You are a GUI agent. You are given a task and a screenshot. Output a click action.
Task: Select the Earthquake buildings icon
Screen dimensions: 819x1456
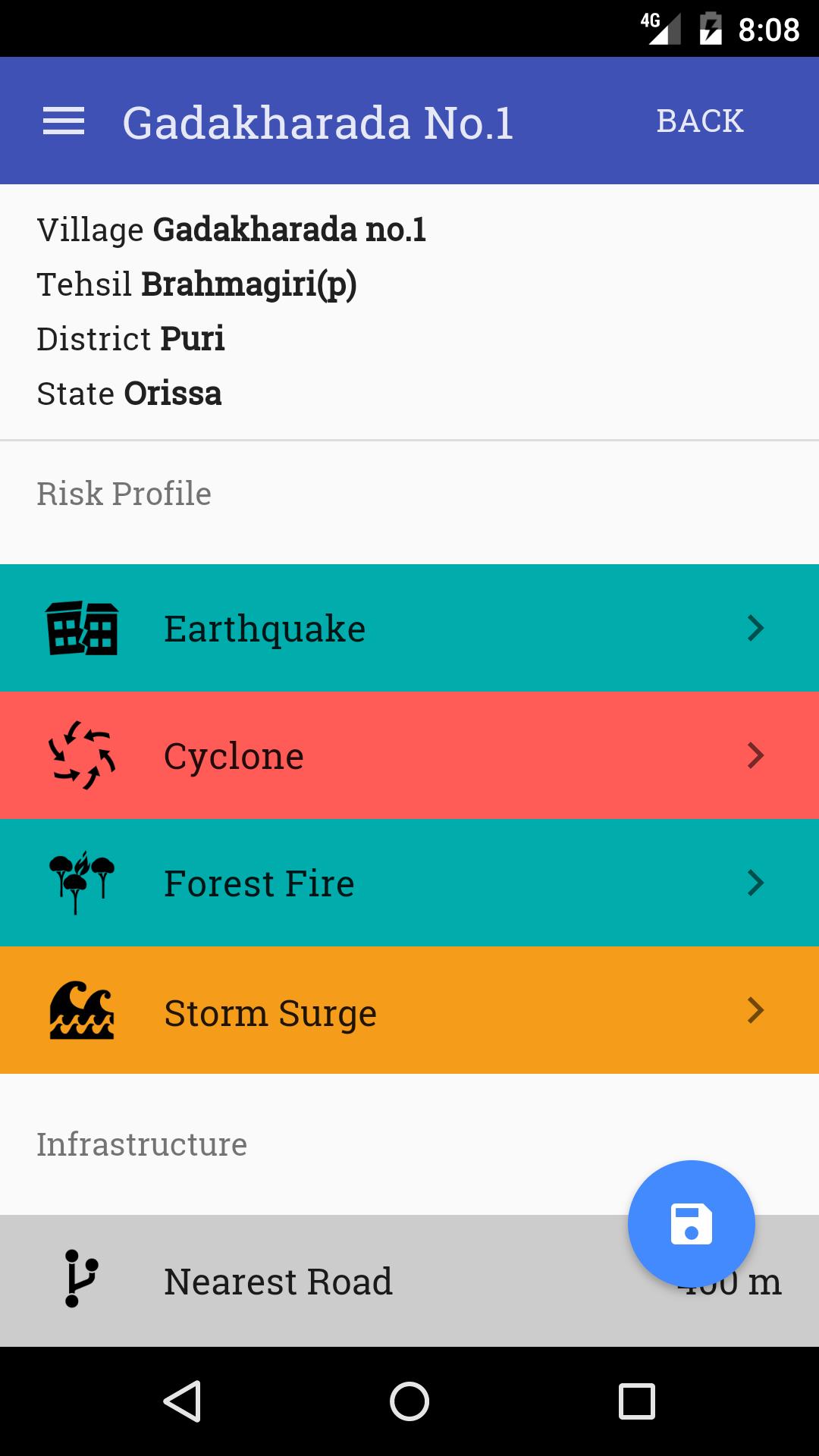[82, 627]
